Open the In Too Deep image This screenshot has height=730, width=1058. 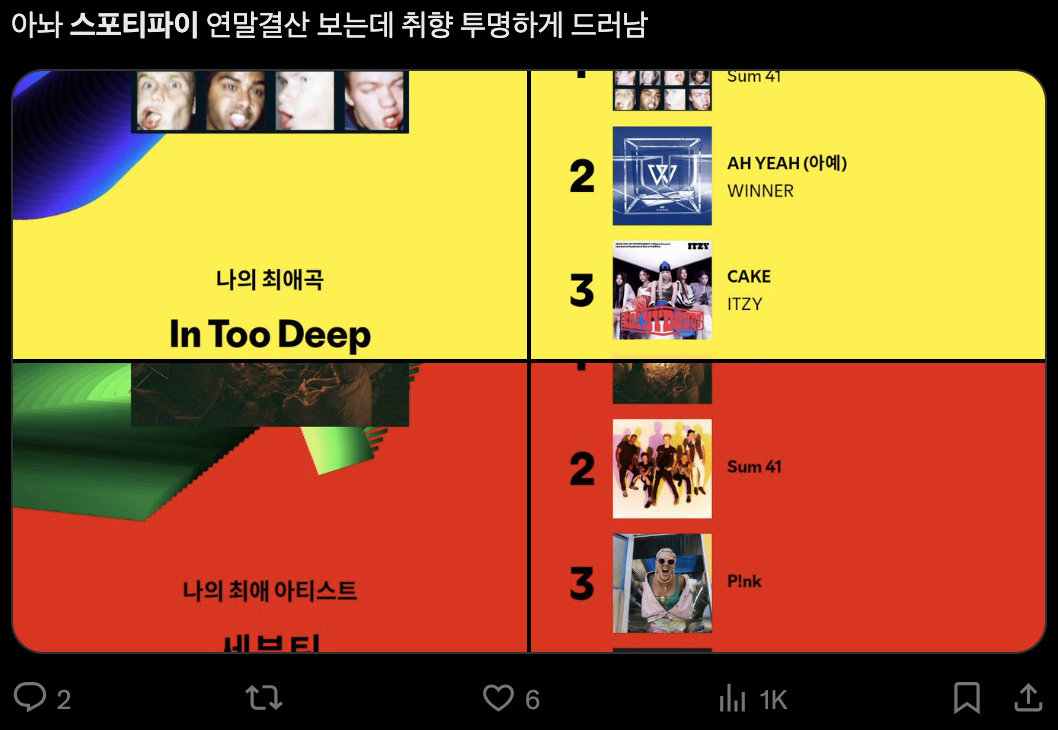[269, 215]
